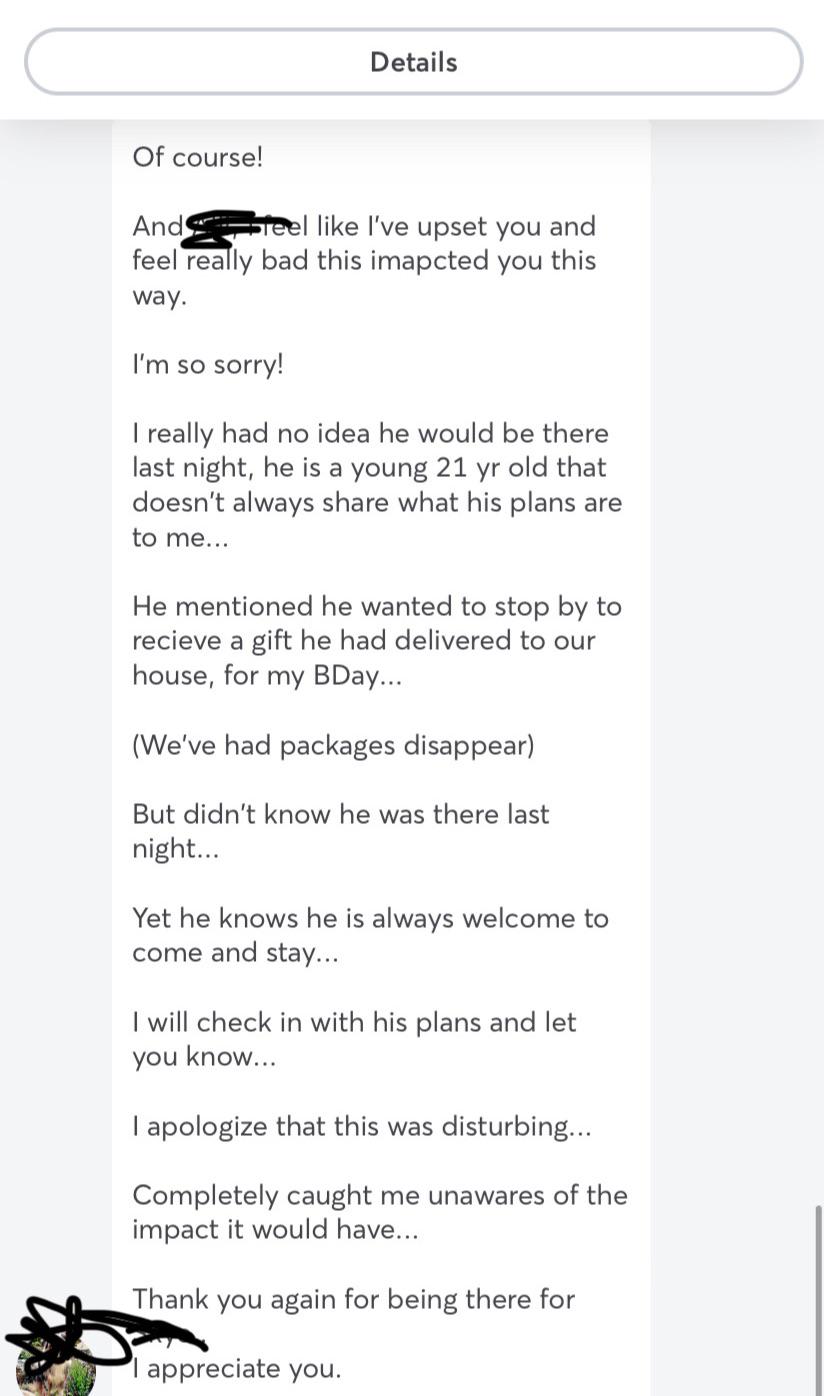Click the "(We've had packages disappear)" message

pos(334,745)
